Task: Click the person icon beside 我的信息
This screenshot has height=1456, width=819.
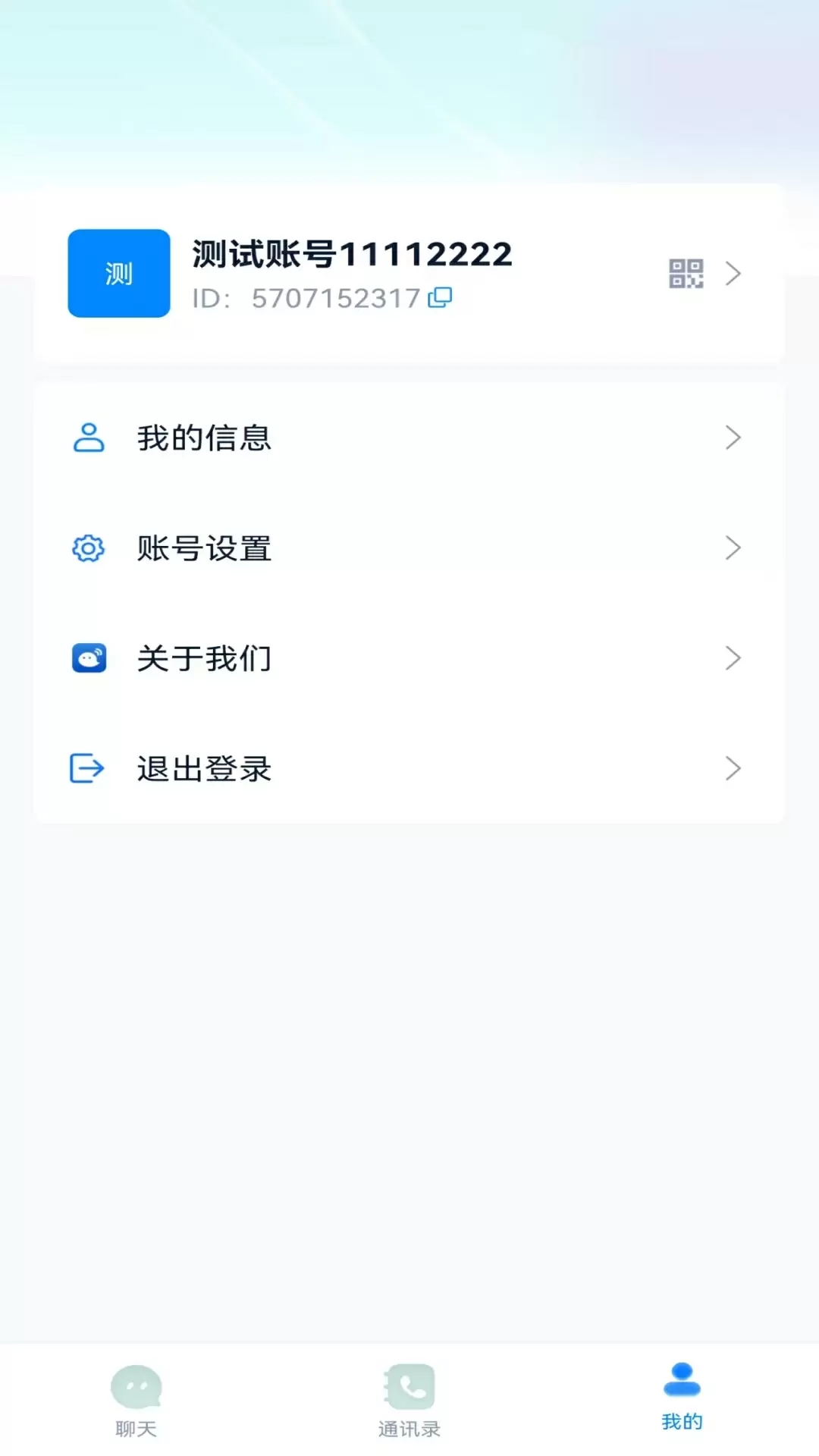Action: (88, 437)
